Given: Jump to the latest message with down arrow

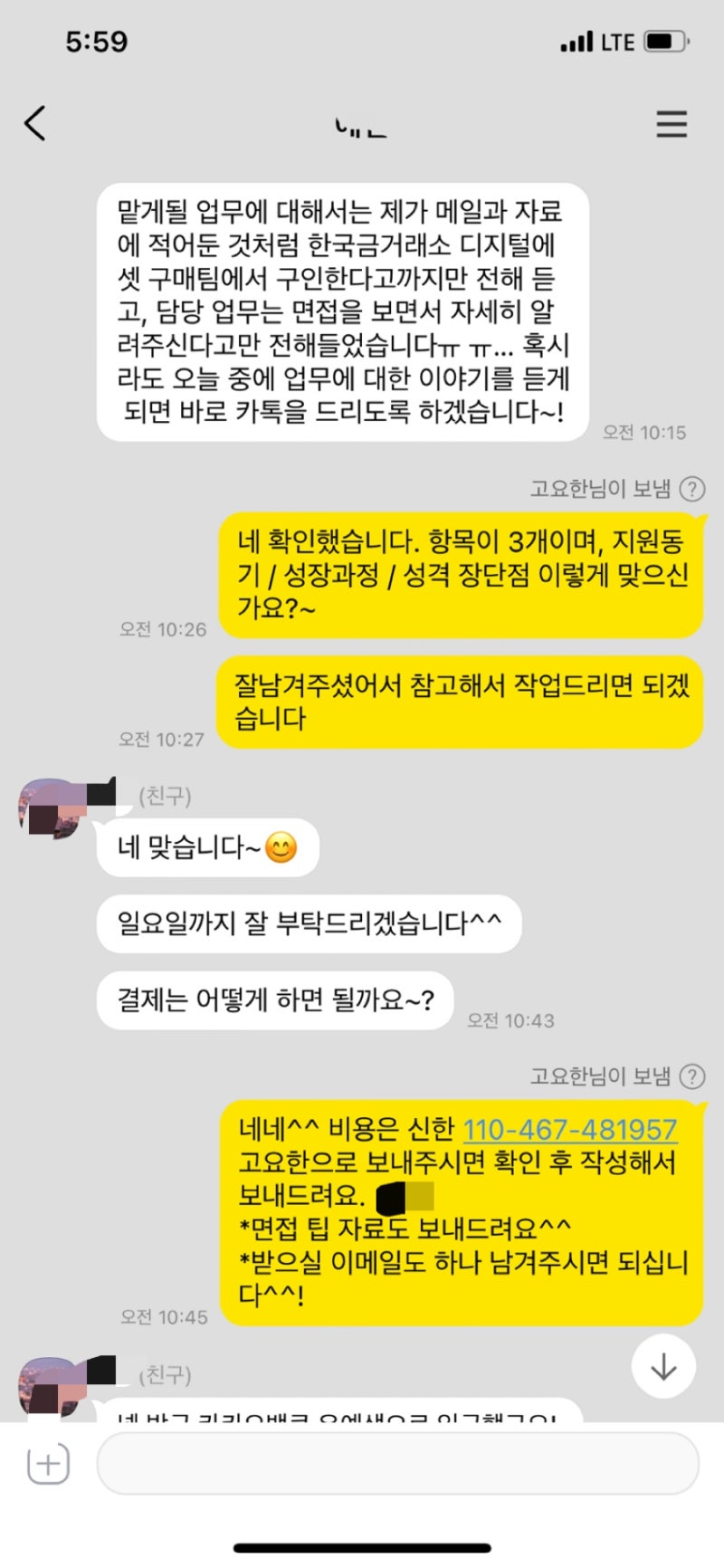Looking at the screenshot, I should [x=663, y=1366].
